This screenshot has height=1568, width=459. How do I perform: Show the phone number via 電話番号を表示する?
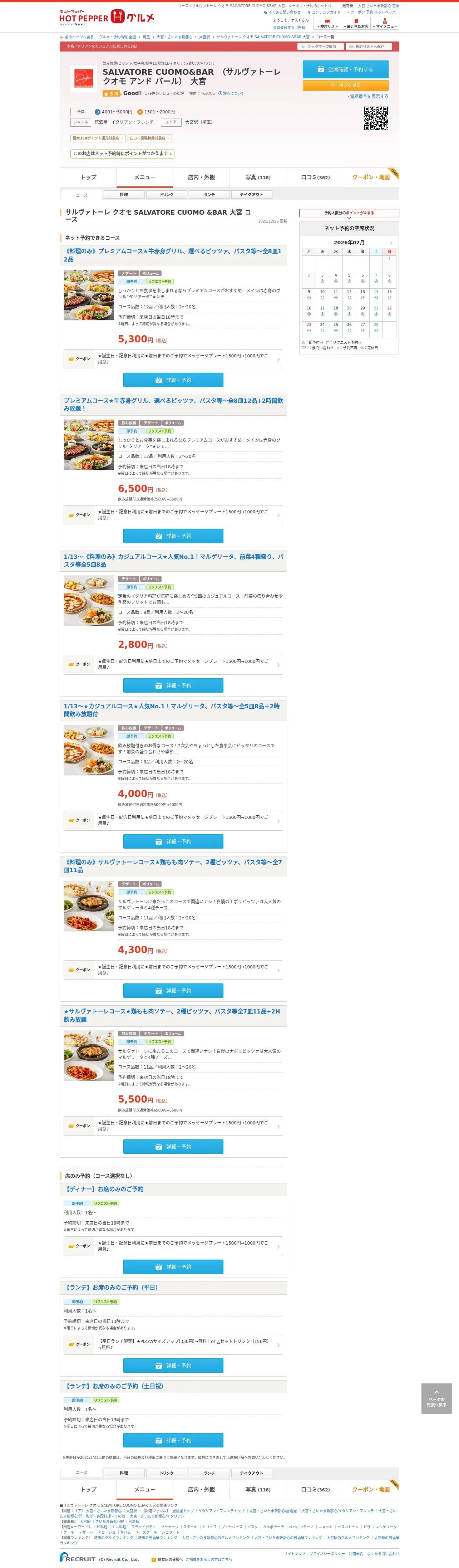tap(369, 96)
